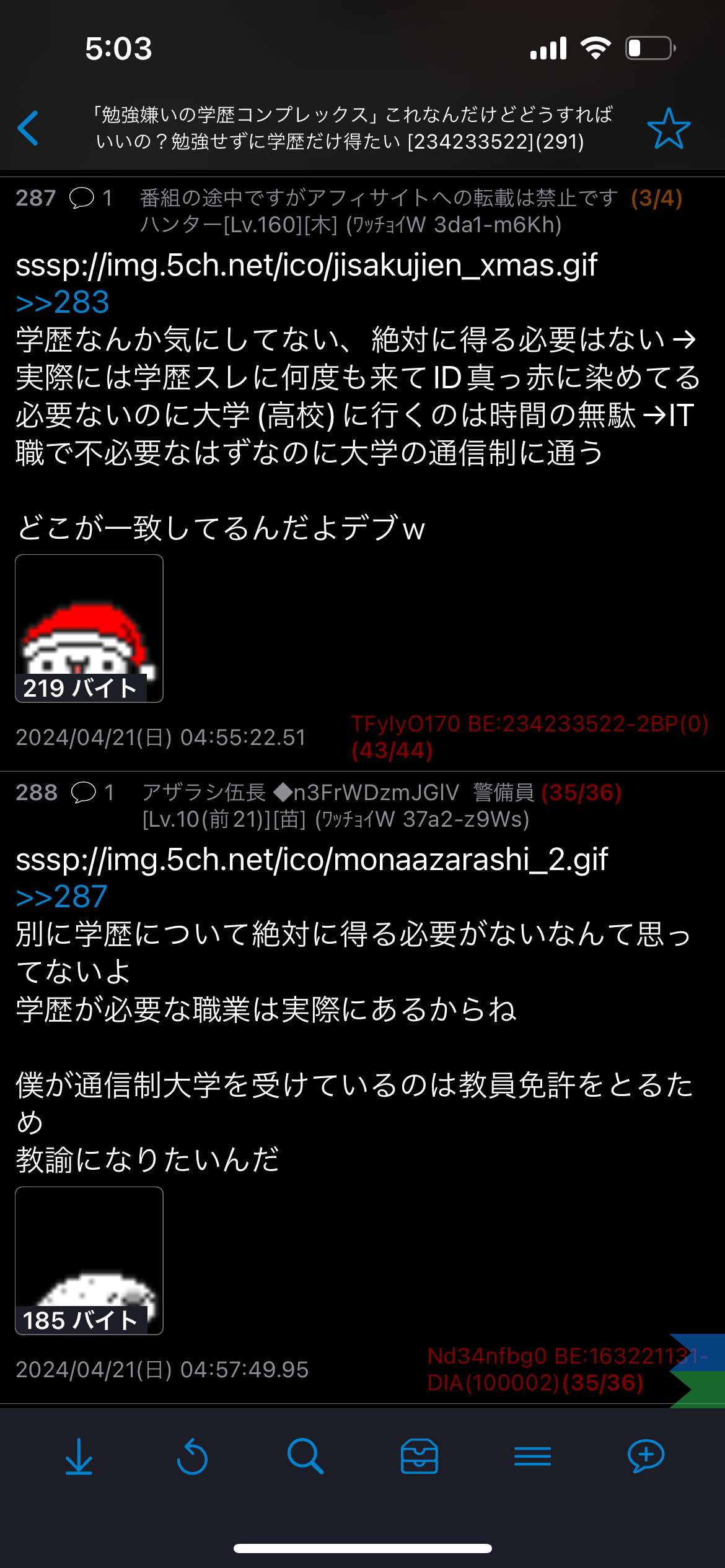Search within this thread
This screenshot has height=1568, width=725.
click(x=305, y=1457)
